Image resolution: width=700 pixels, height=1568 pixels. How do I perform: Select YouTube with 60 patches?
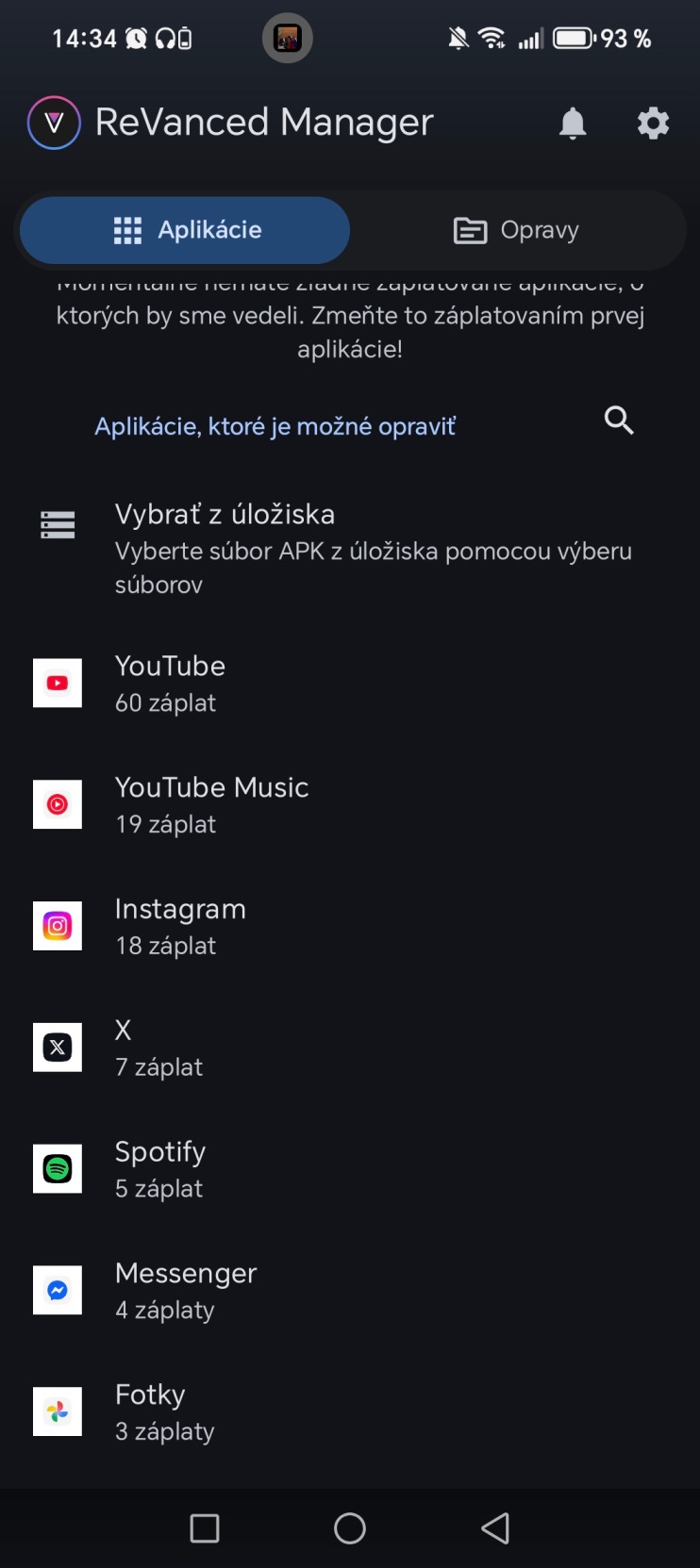(349, 684)
